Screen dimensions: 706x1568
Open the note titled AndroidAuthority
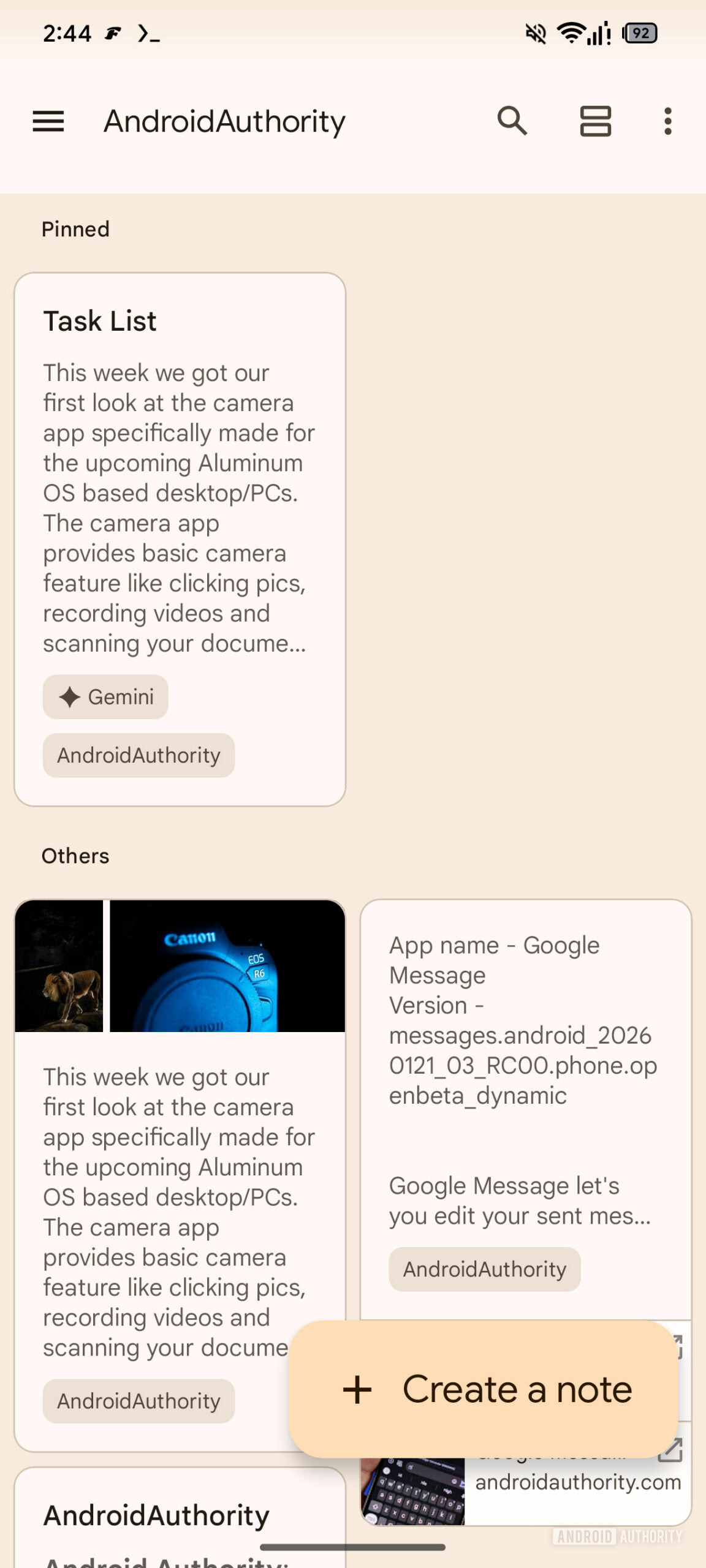point(156,1515)
